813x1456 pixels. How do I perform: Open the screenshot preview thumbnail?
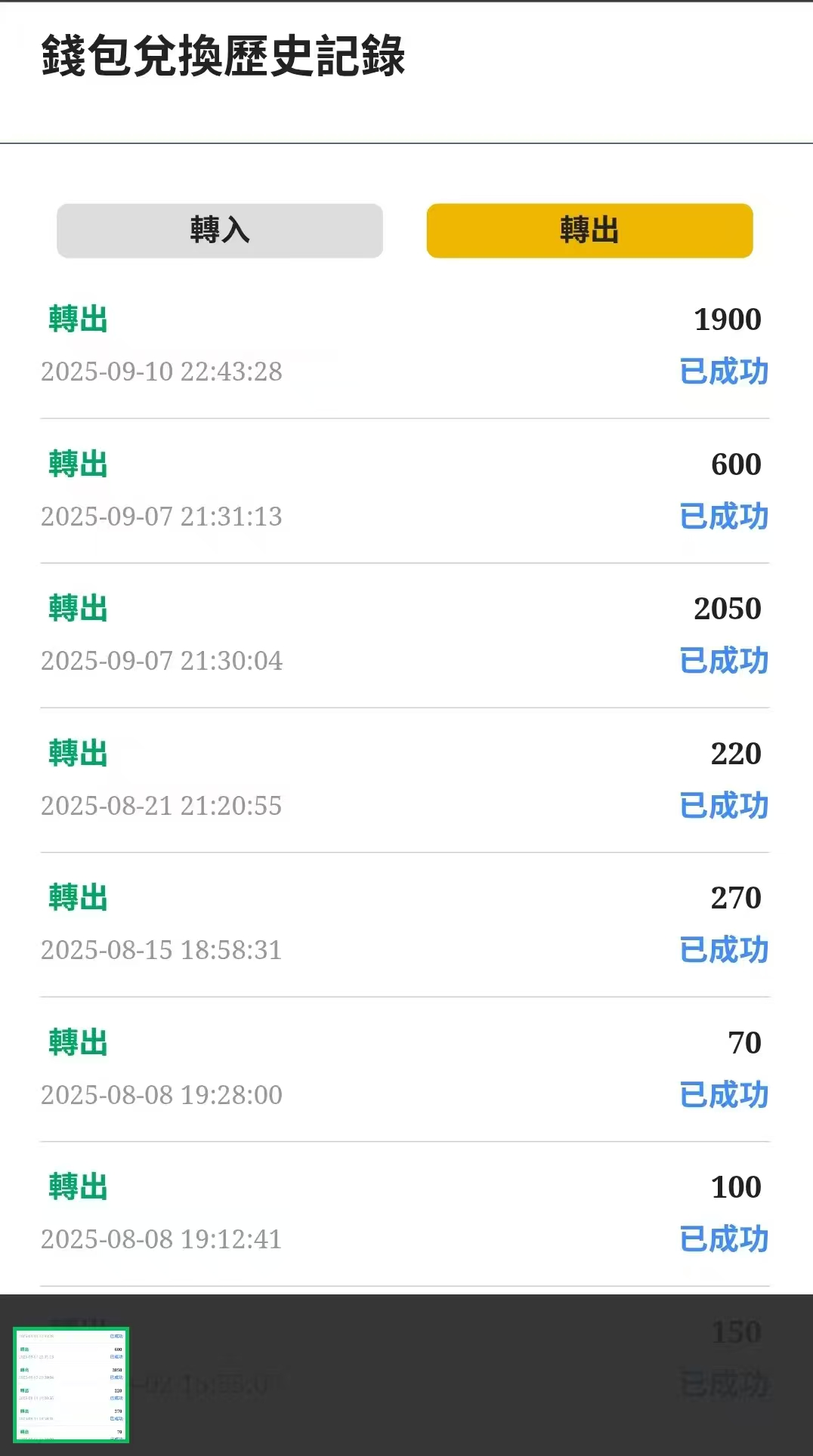pyautogui.click(x=71, y=1384)
